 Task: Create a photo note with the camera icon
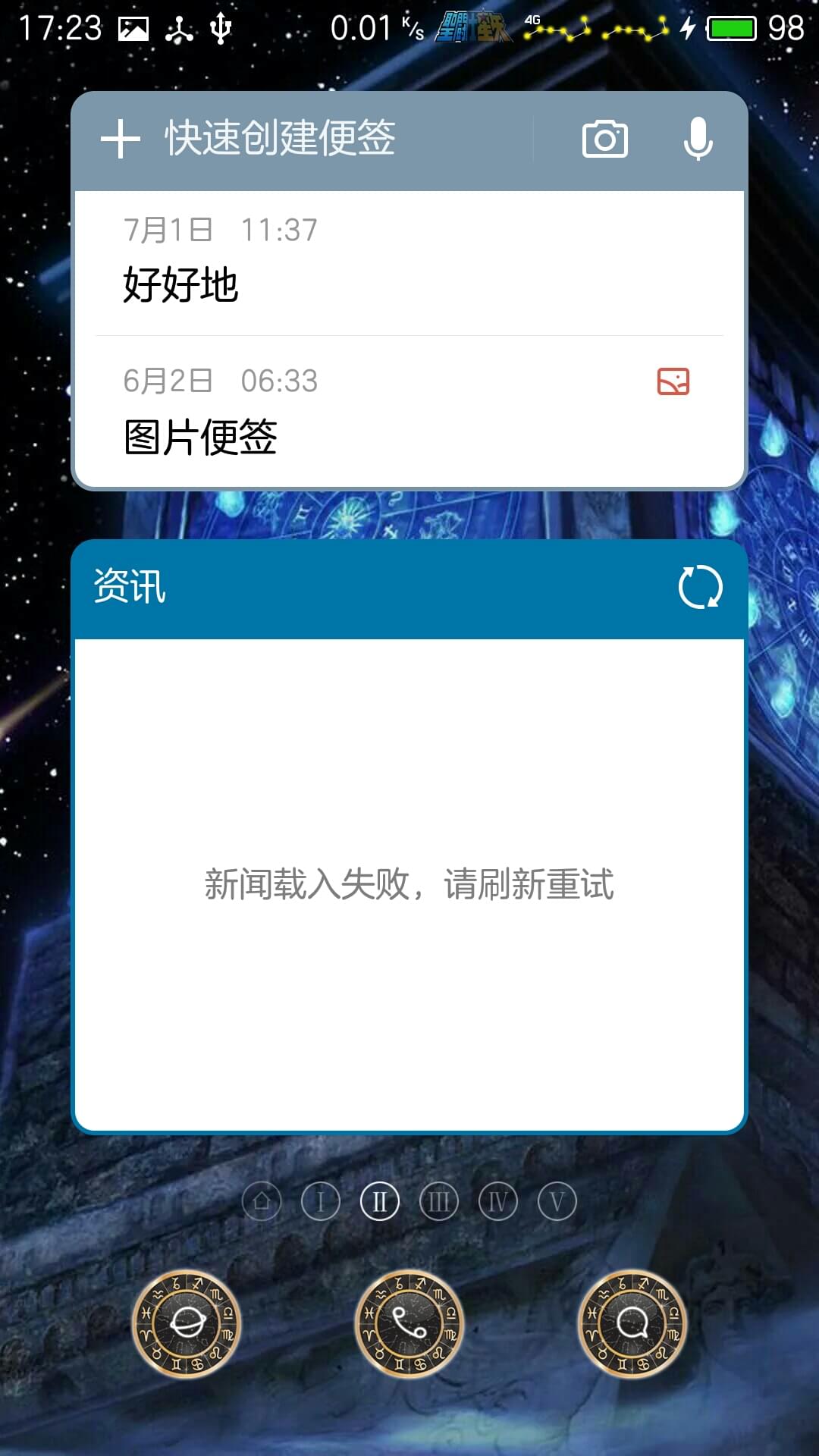point(605,140)
